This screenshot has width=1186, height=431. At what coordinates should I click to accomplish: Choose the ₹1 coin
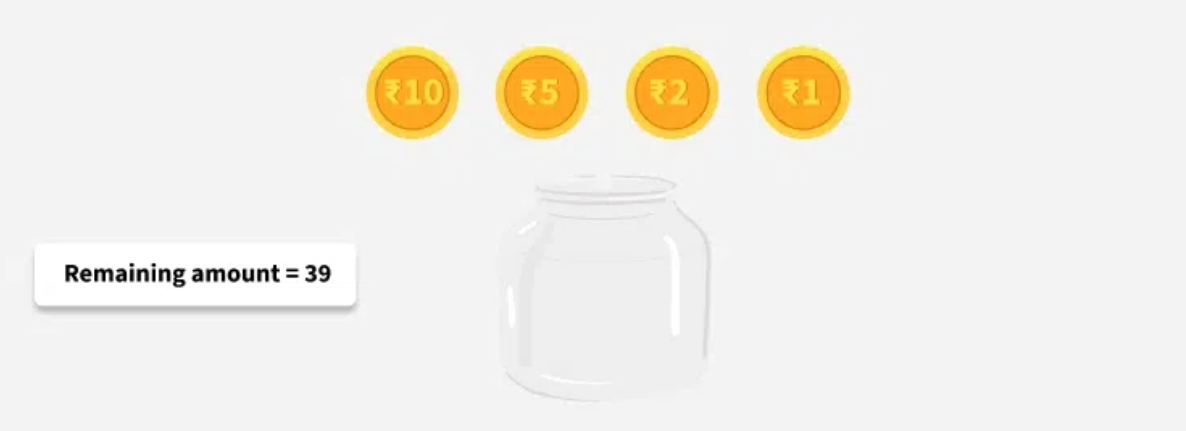pos(802,93)
